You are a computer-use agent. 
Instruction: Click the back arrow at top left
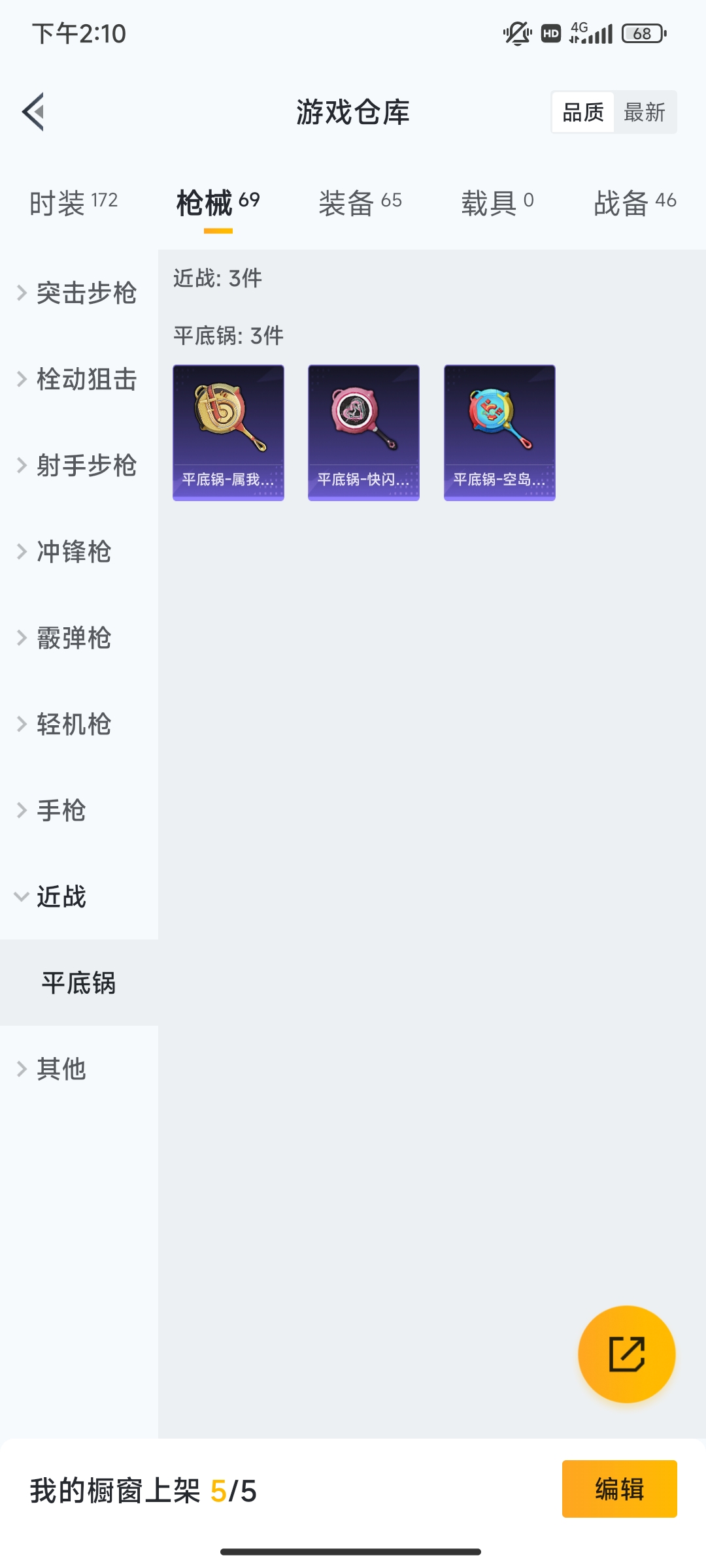click(x=32, y=111)
